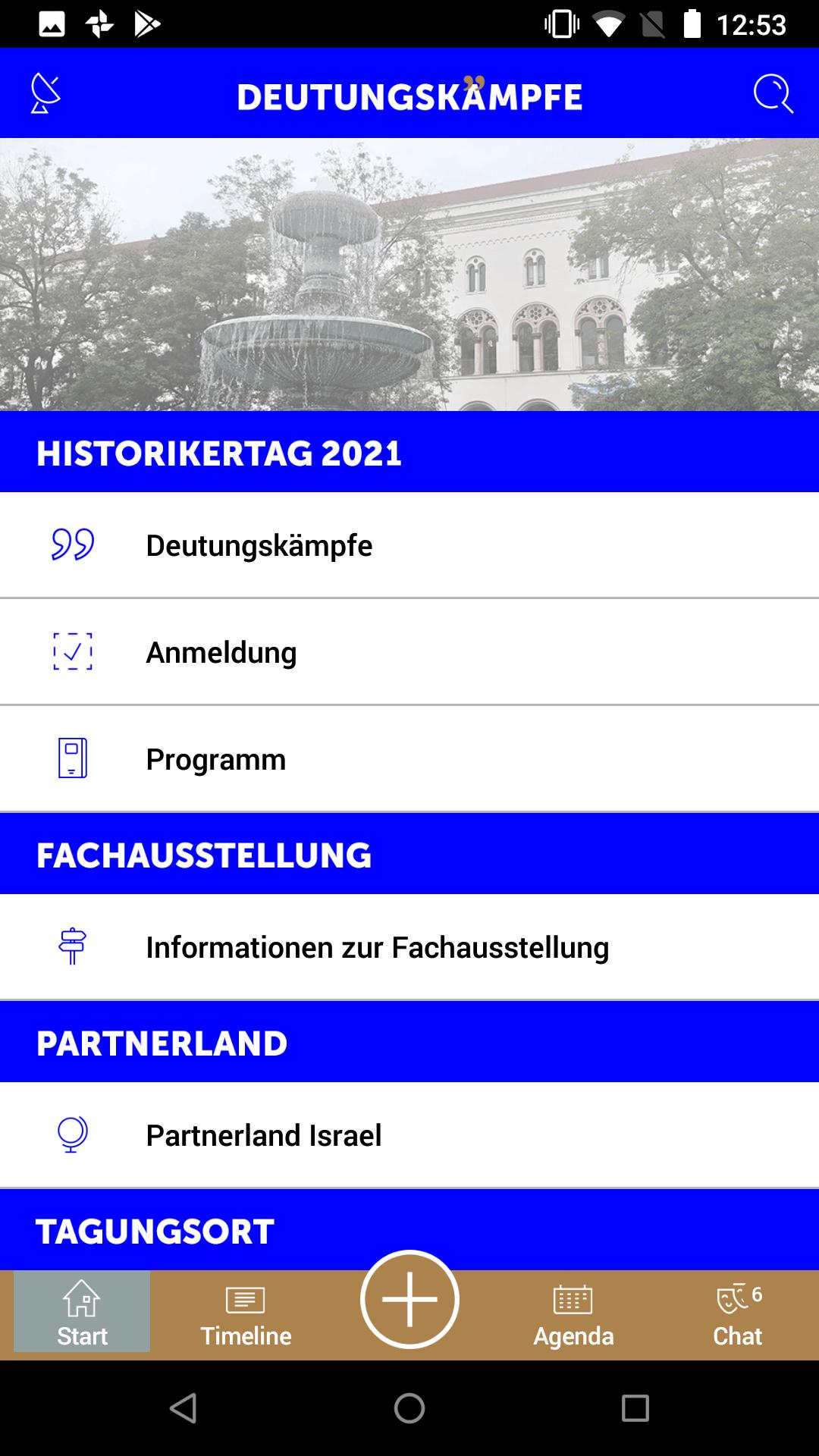Go to the system home screen

tap(409, 1408)
